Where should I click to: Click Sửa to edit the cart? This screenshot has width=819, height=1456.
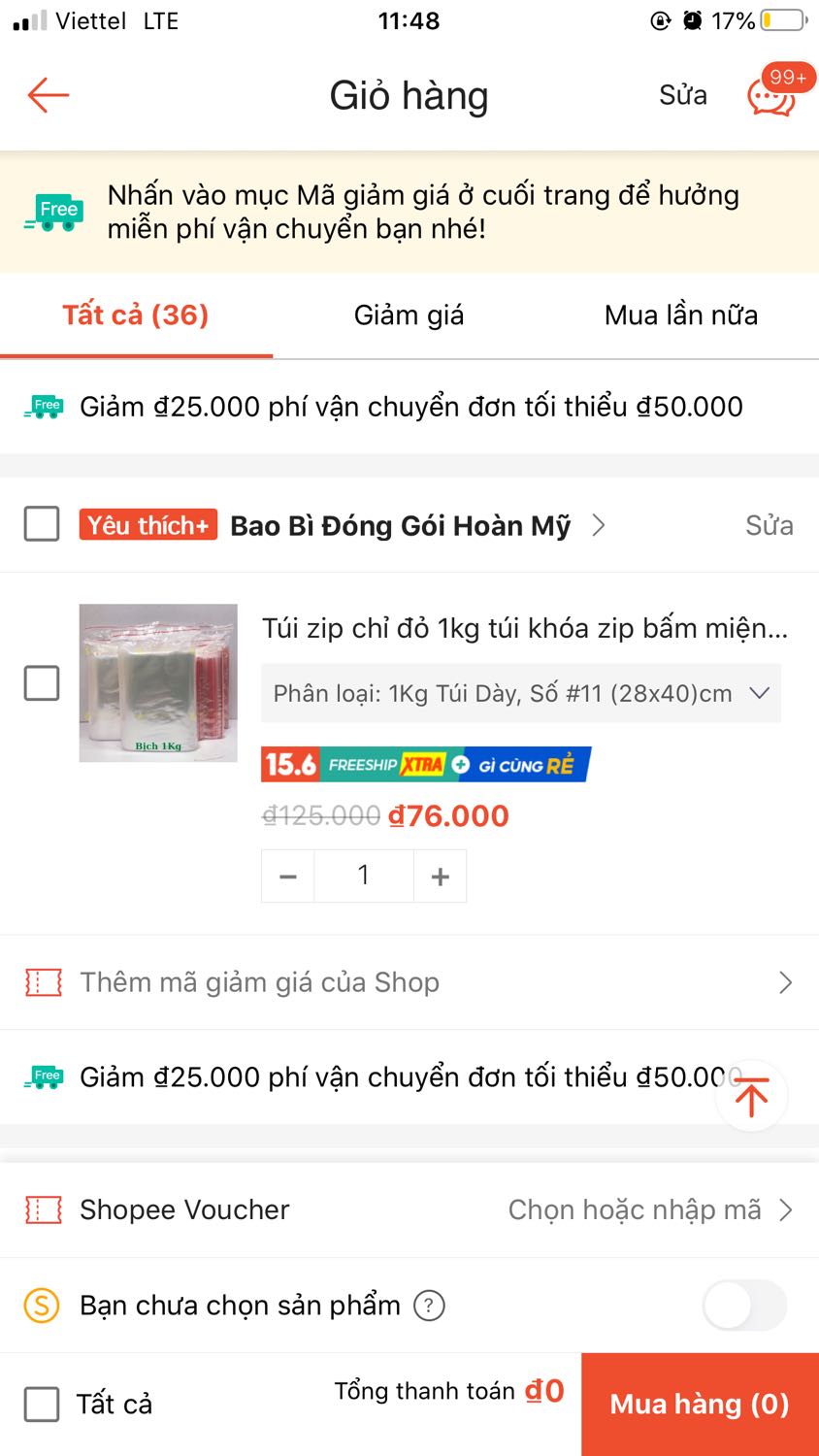[x=682, y=94]
